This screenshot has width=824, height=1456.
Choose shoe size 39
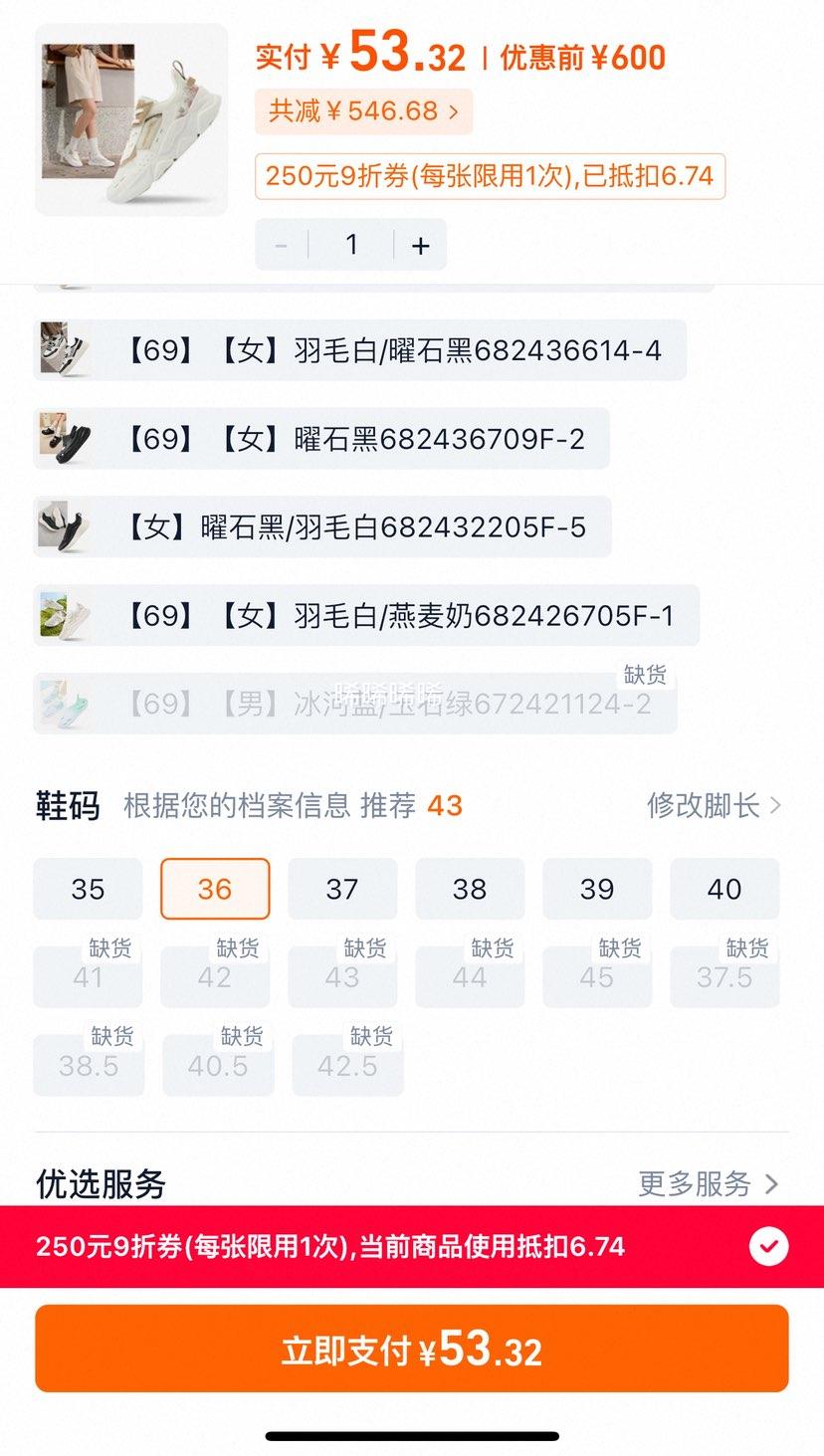[x=597, y=889]
